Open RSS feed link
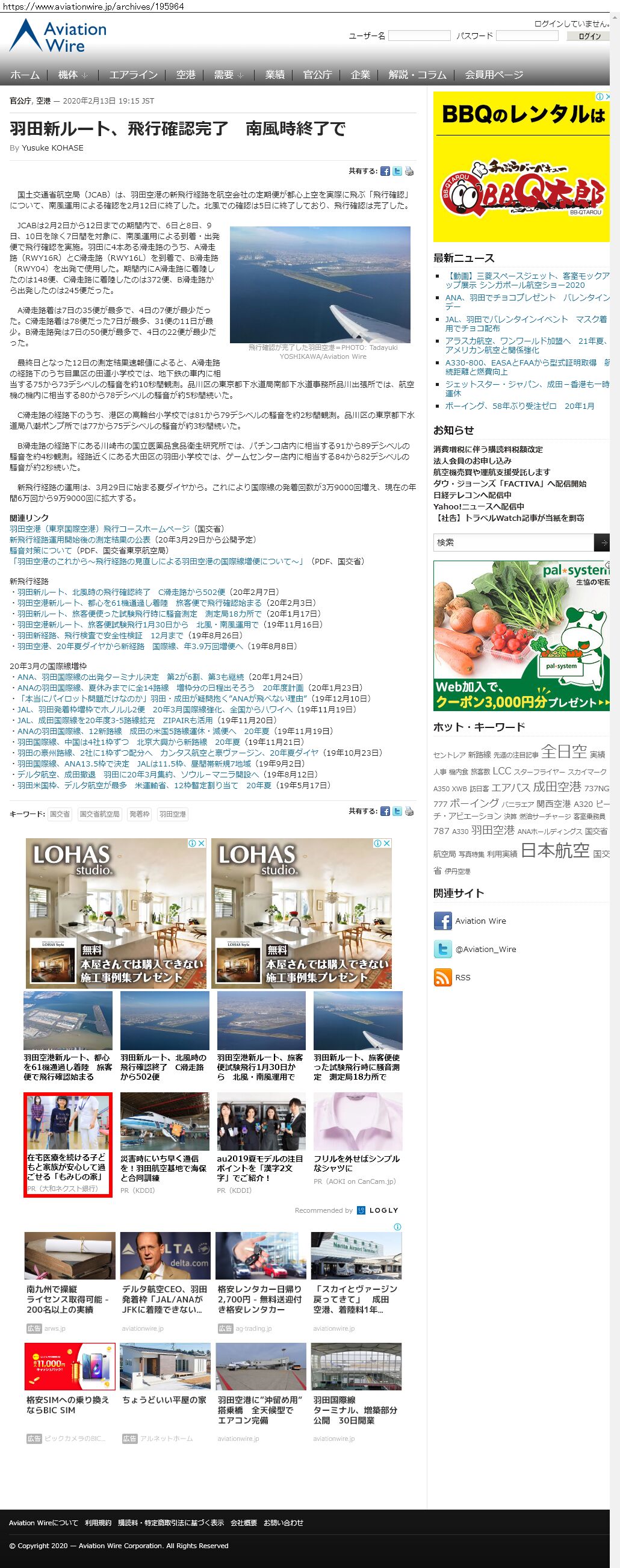The height and width of the screenshot is (1568, 620). pyautogui.click(x=462, y=977)
